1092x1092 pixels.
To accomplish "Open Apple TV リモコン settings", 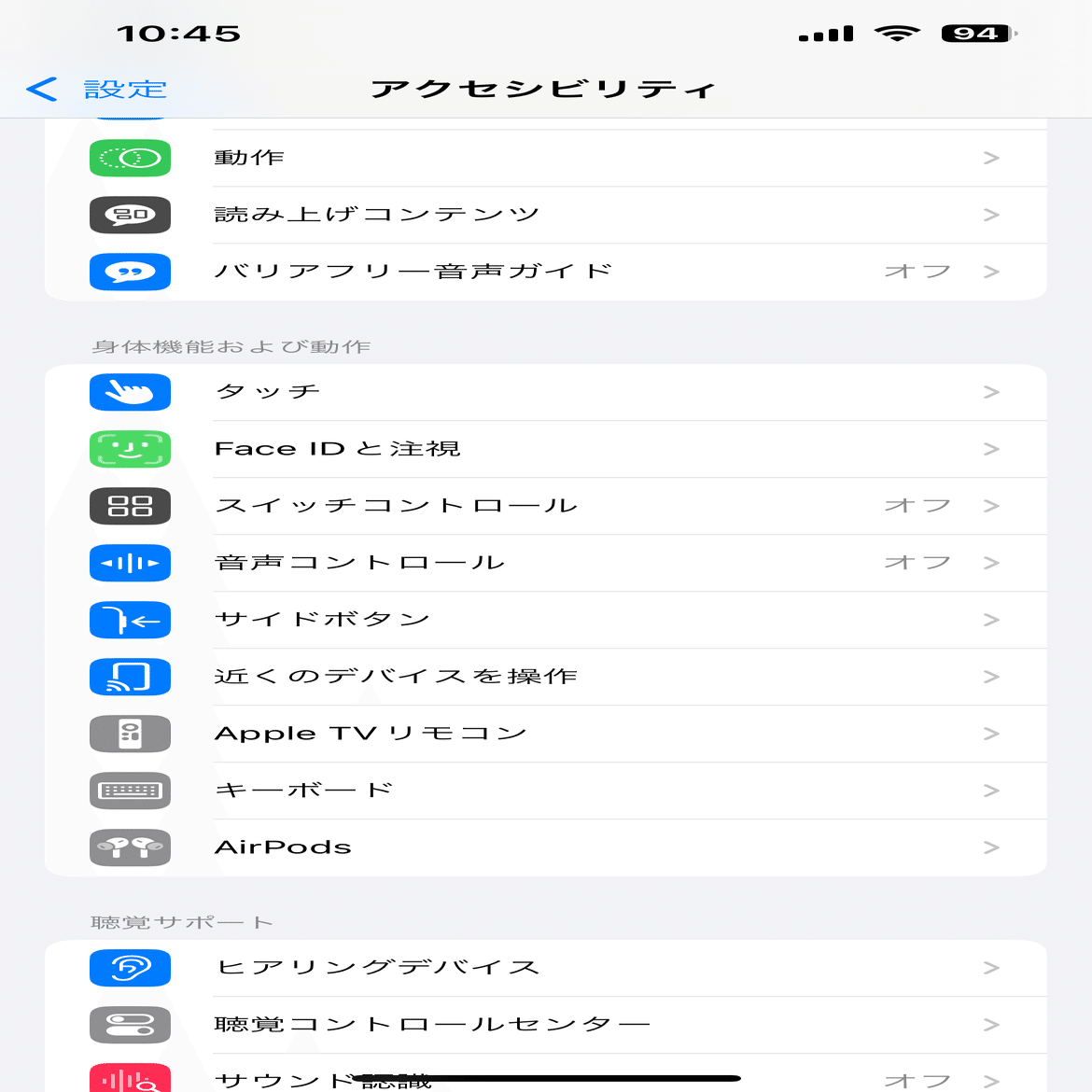I will (545, 734).
